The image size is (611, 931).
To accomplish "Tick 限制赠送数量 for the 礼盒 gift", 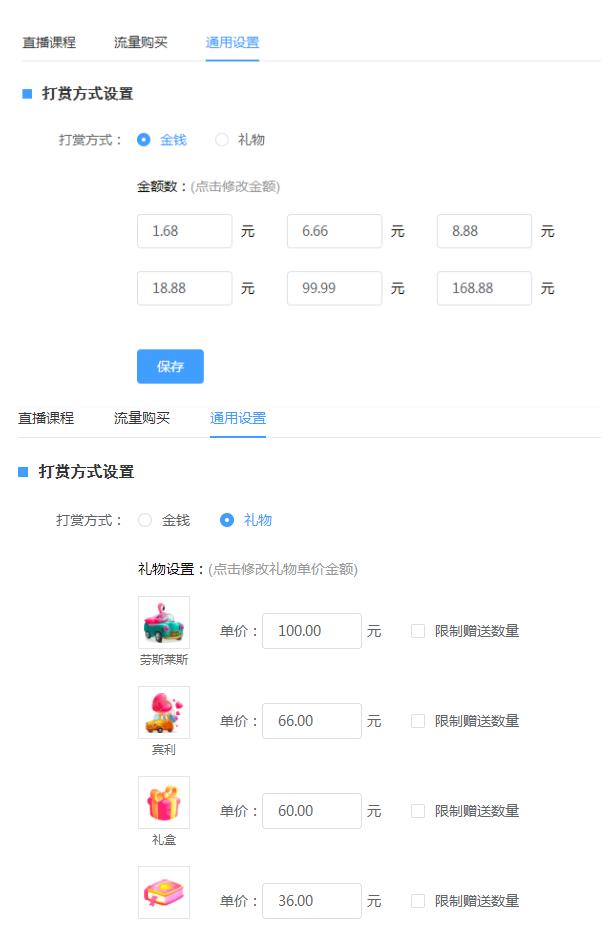I will (x=418, y=811).
